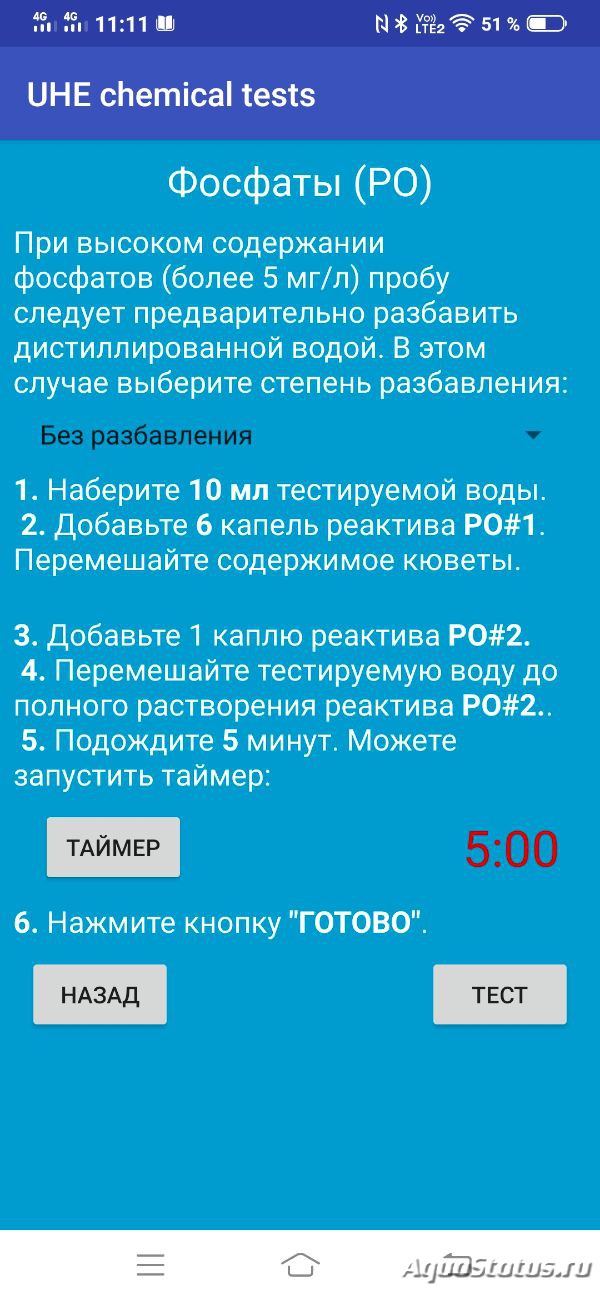Start the countdown with ТАЙМЕР button
The height and width of the screenshot is (1300, 600).
pos(113,847)
